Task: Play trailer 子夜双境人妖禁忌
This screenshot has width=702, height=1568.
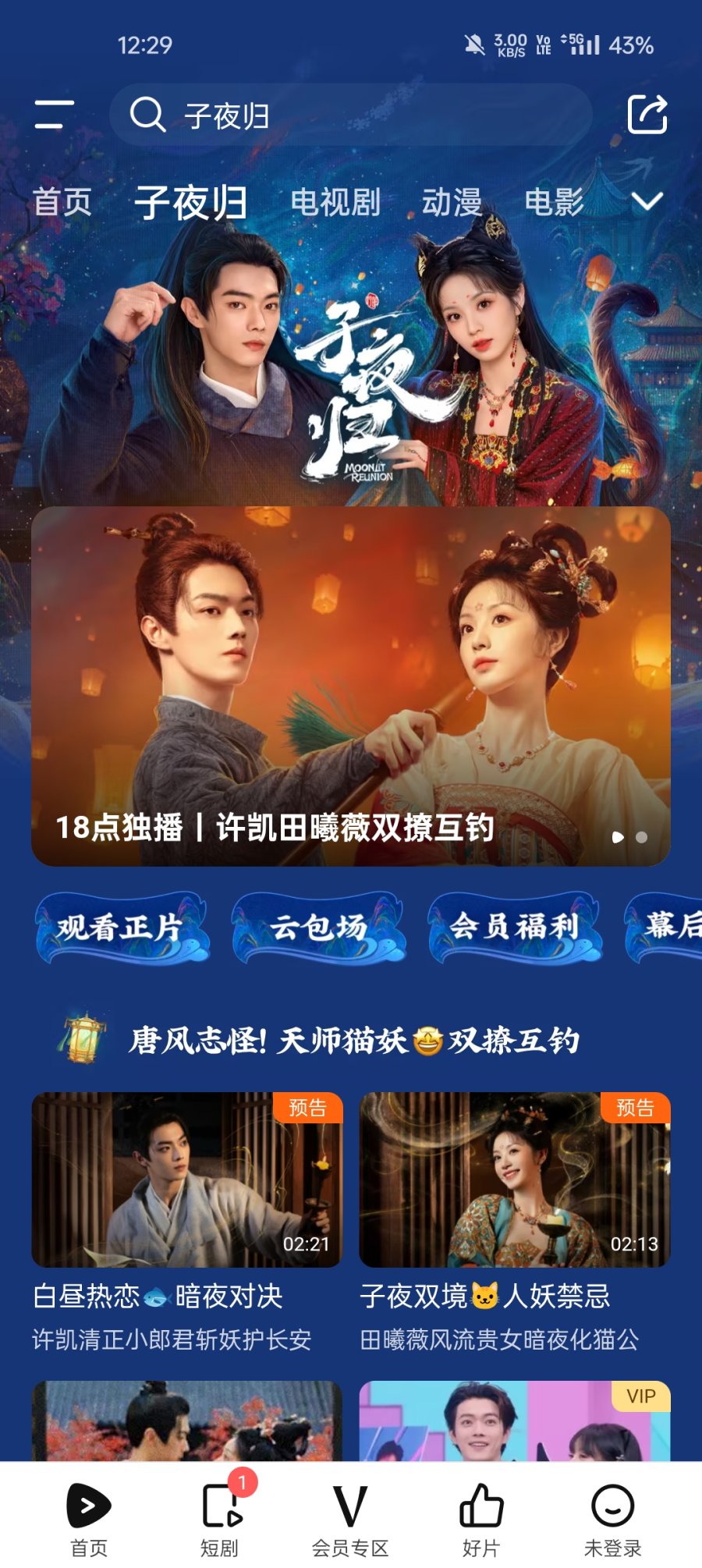Action: point(514,1180)
